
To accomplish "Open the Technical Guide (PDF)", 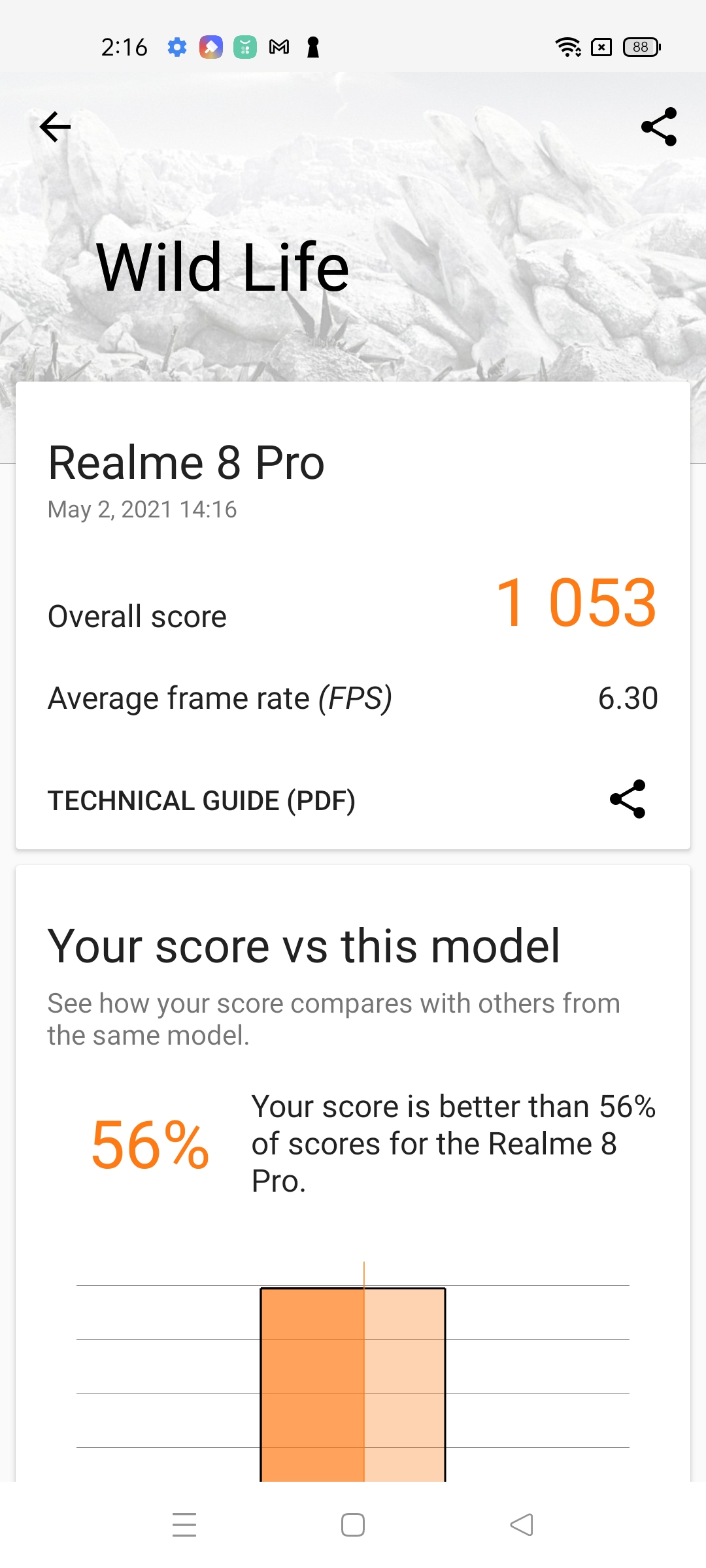I will point(201,801).
